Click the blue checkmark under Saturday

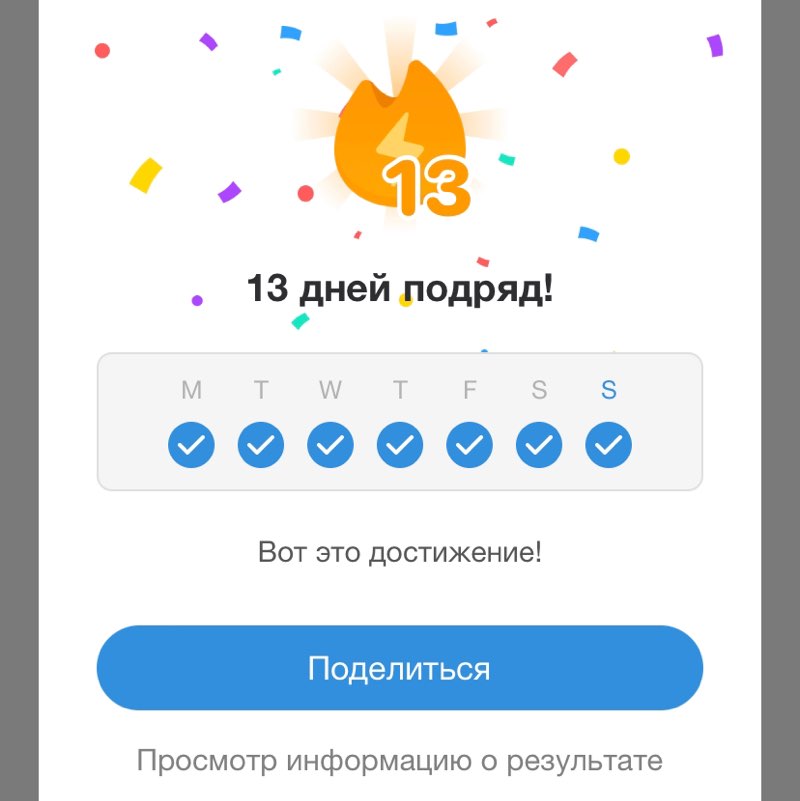click(537, 443)
